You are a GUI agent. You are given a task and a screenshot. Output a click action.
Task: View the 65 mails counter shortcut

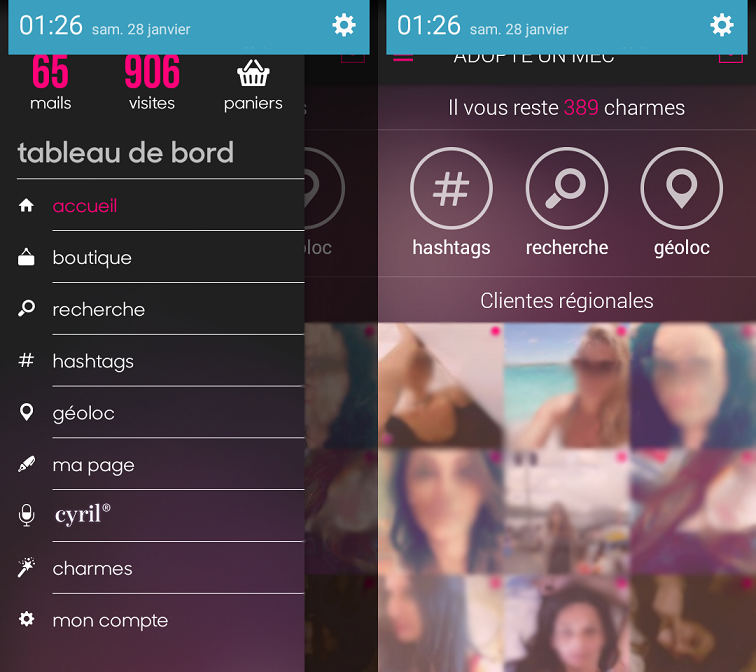(50, 83)
